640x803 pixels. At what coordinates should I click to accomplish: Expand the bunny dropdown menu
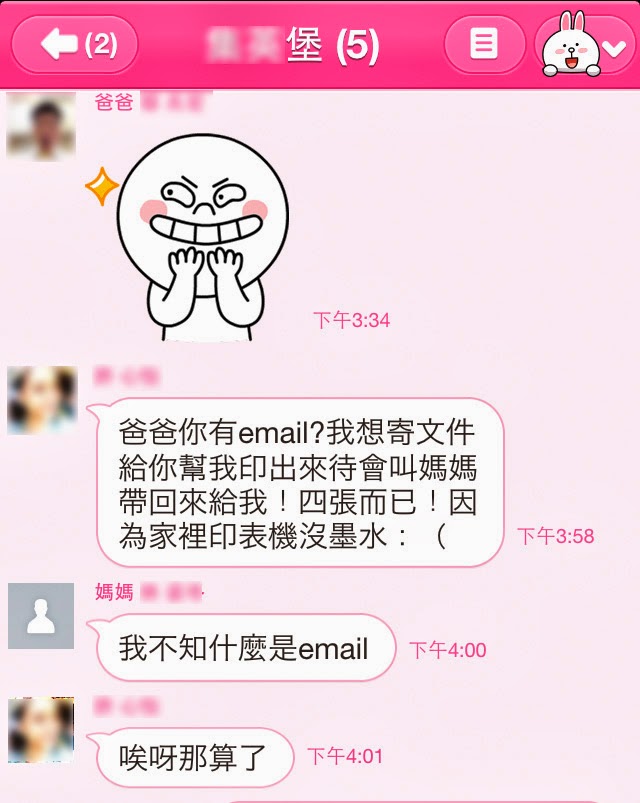pyautogui.click(x=586, y=47)
